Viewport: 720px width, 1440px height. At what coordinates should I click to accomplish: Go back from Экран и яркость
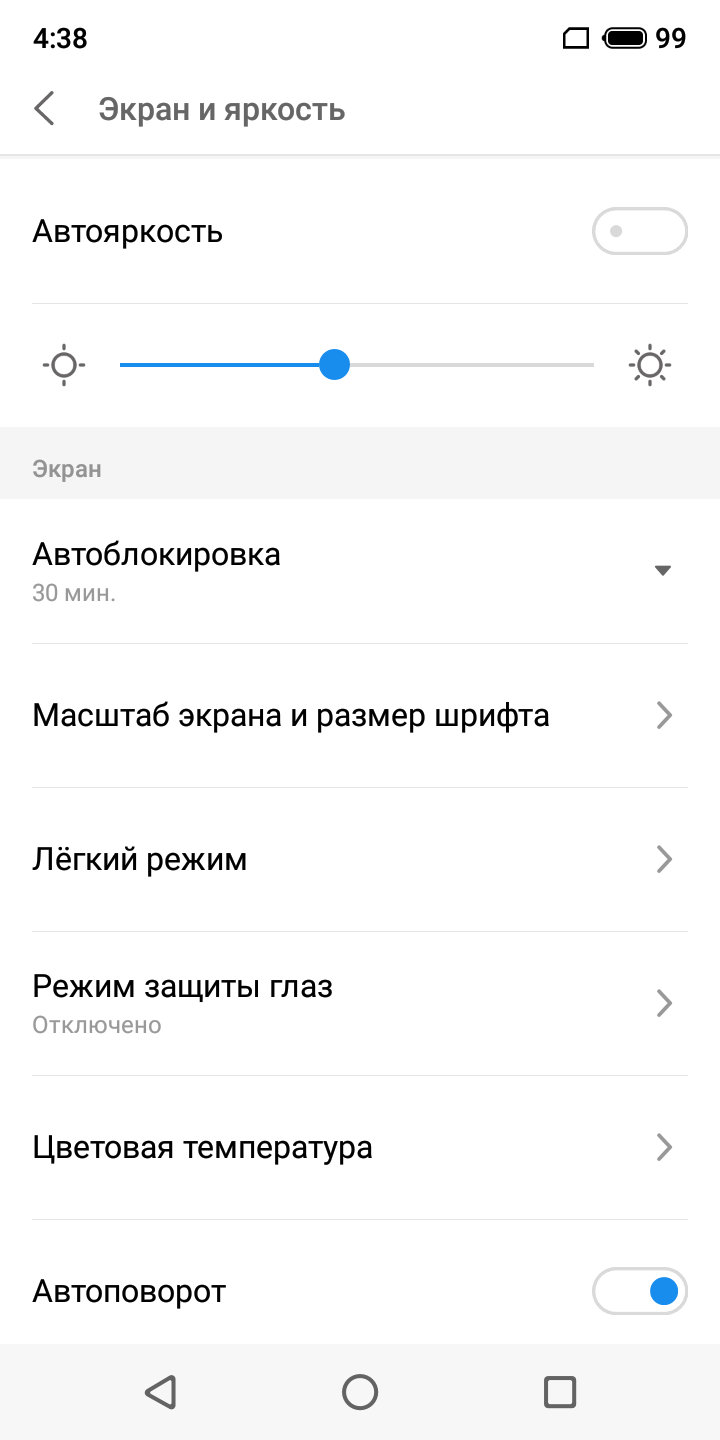click(x=44, y=109)
